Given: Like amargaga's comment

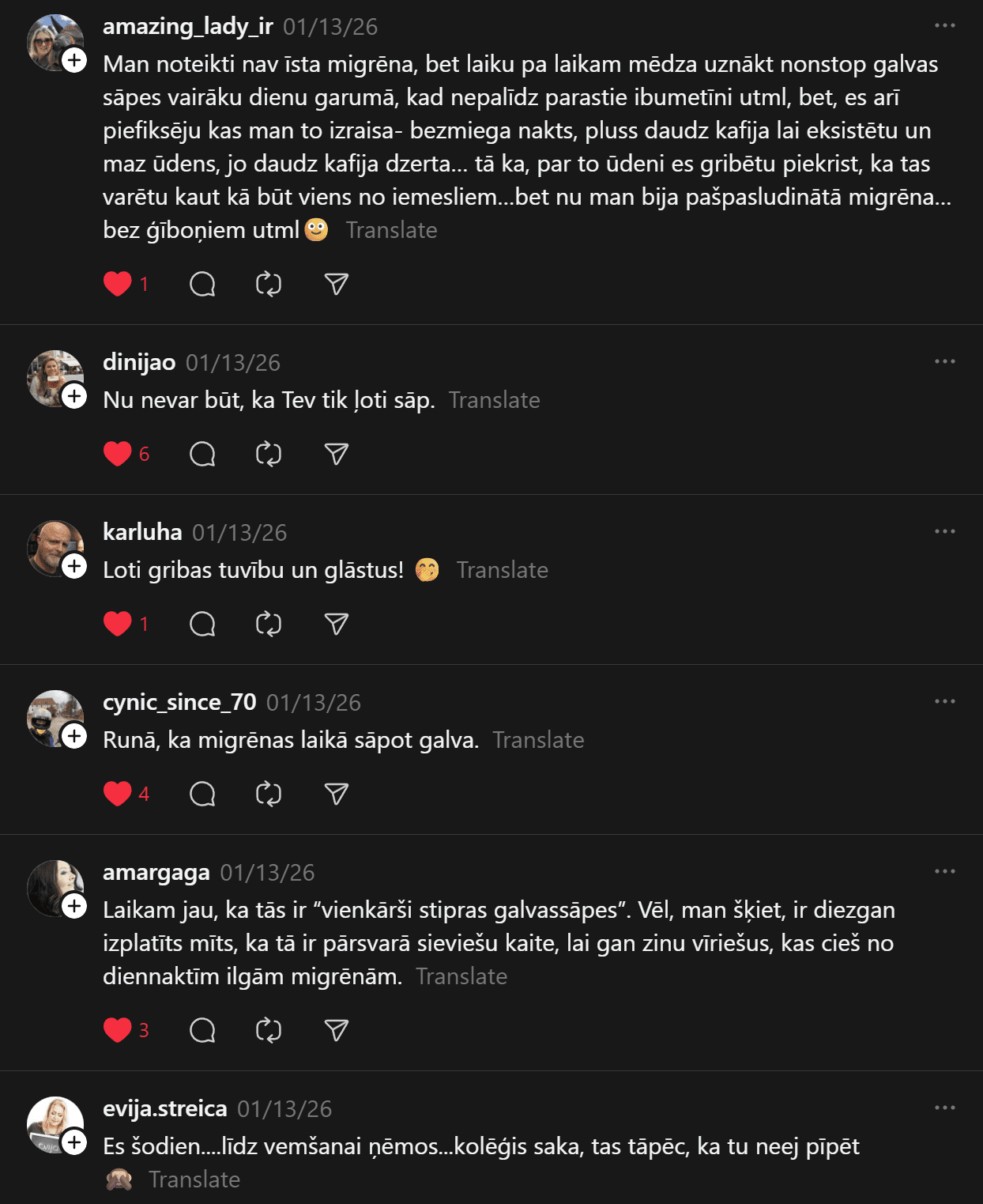Looking at the screenshot, I should 118,1030.
